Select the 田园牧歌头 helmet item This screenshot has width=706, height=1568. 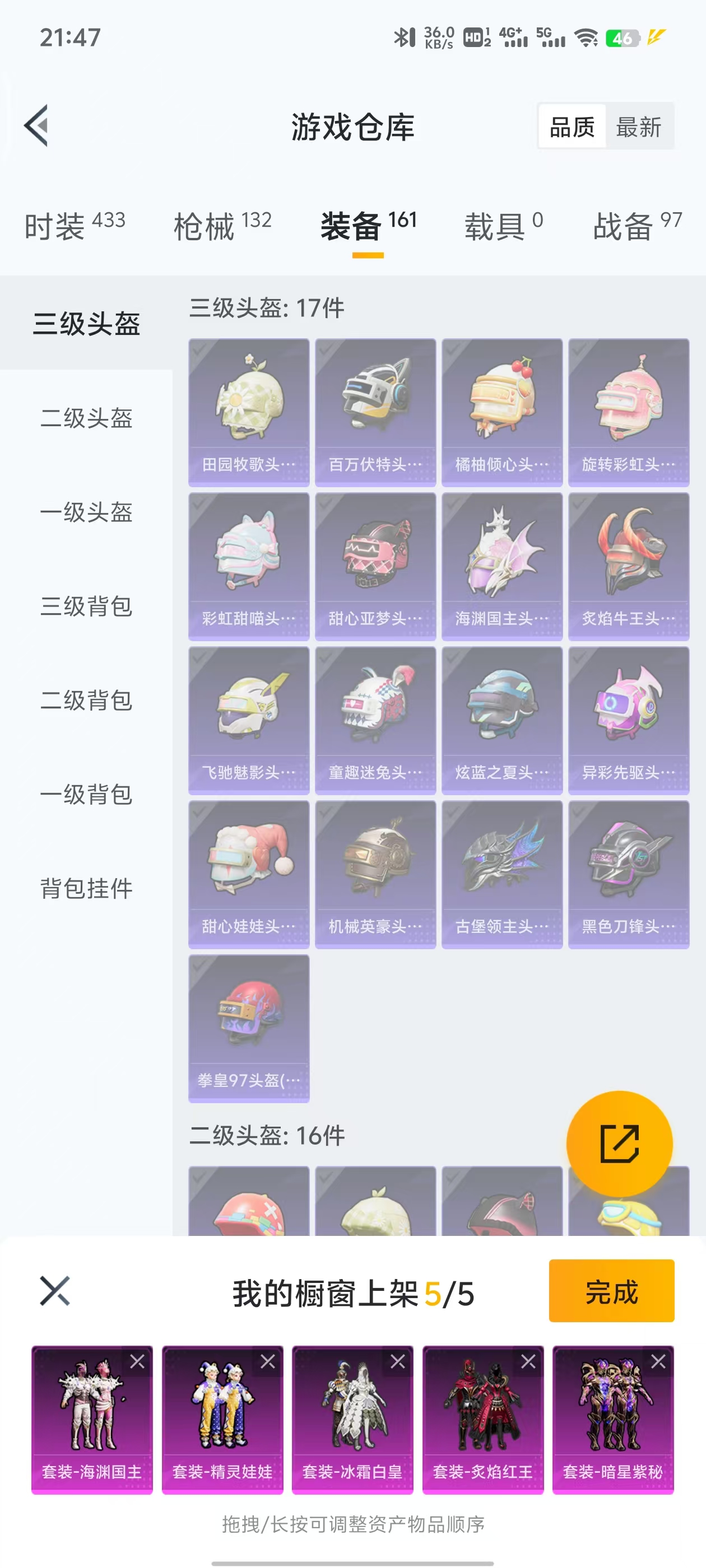[249, 412]
